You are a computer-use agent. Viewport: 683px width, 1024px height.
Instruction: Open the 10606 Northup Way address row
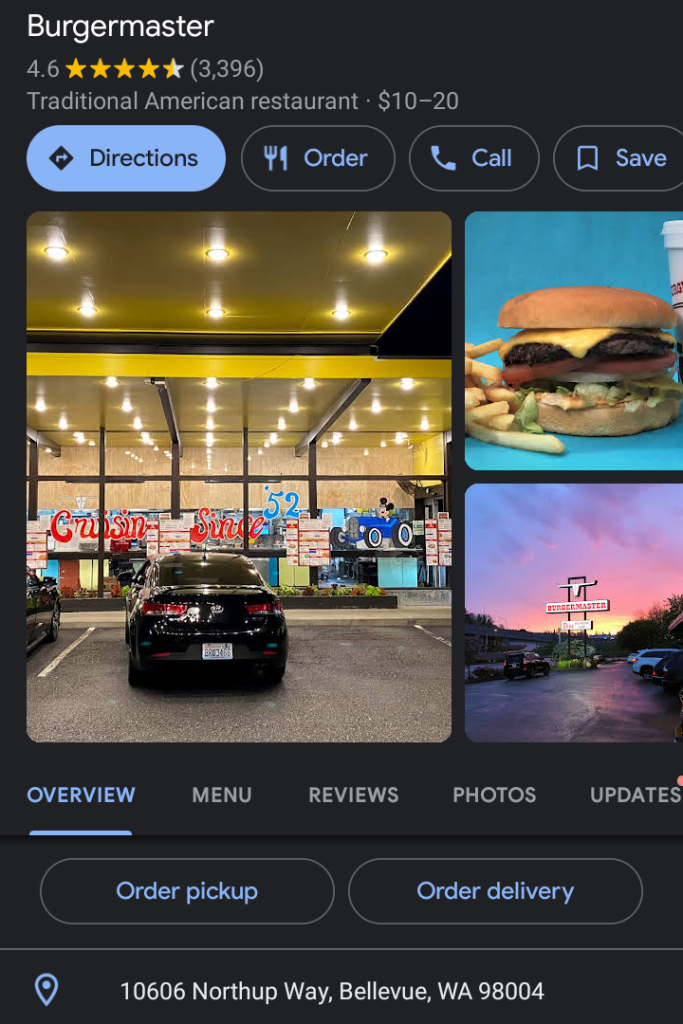point(332,991)
